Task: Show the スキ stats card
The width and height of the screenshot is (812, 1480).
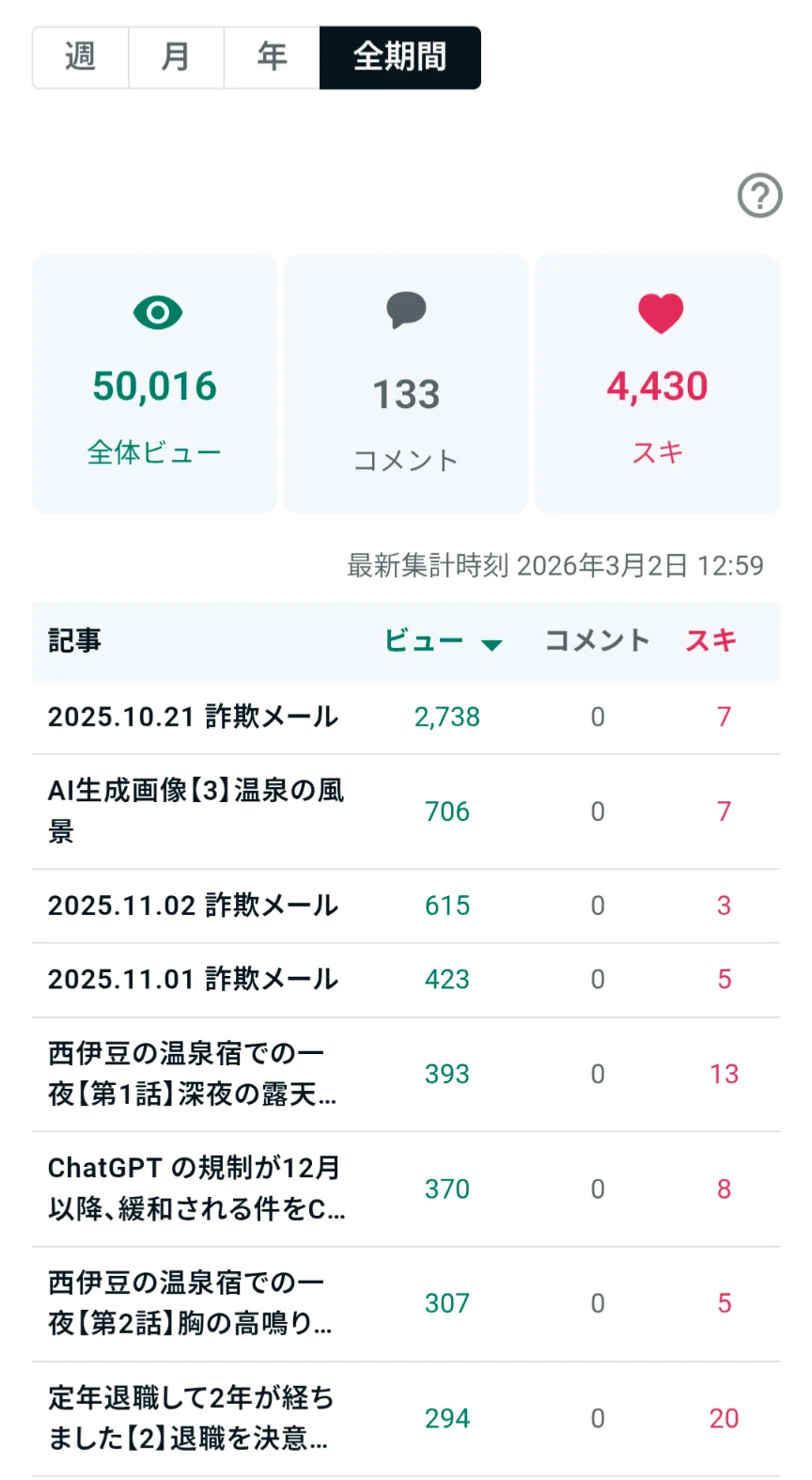Action: click(x=657, y=384)
